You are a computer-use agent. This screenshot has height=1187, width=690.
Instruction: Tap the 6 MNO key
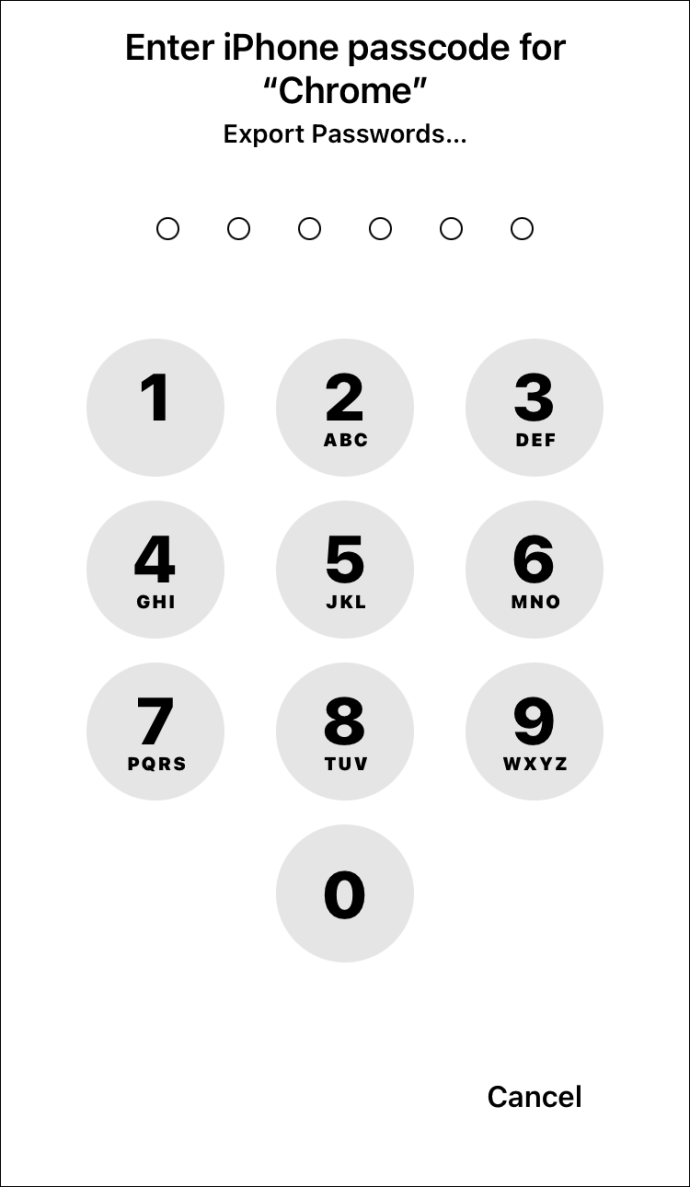(534, 569)
